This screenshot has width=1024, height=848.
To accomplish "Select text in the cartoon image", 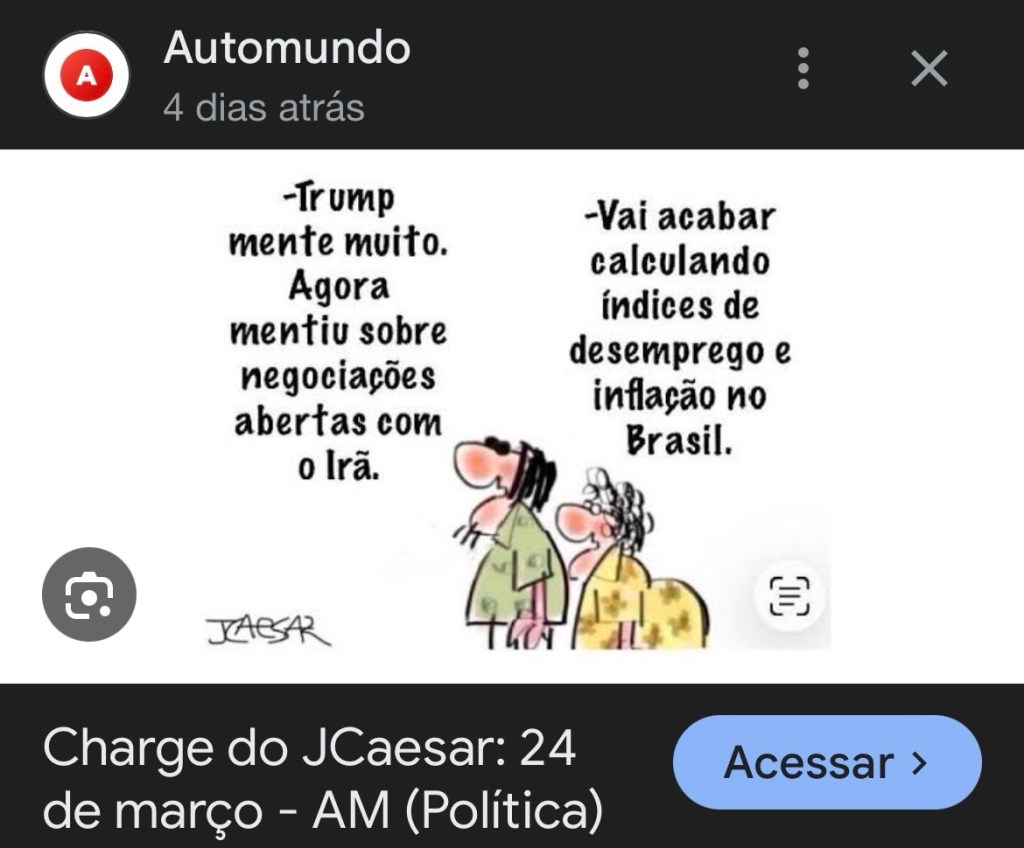I will pyautogui.click(x=789, y=595).
